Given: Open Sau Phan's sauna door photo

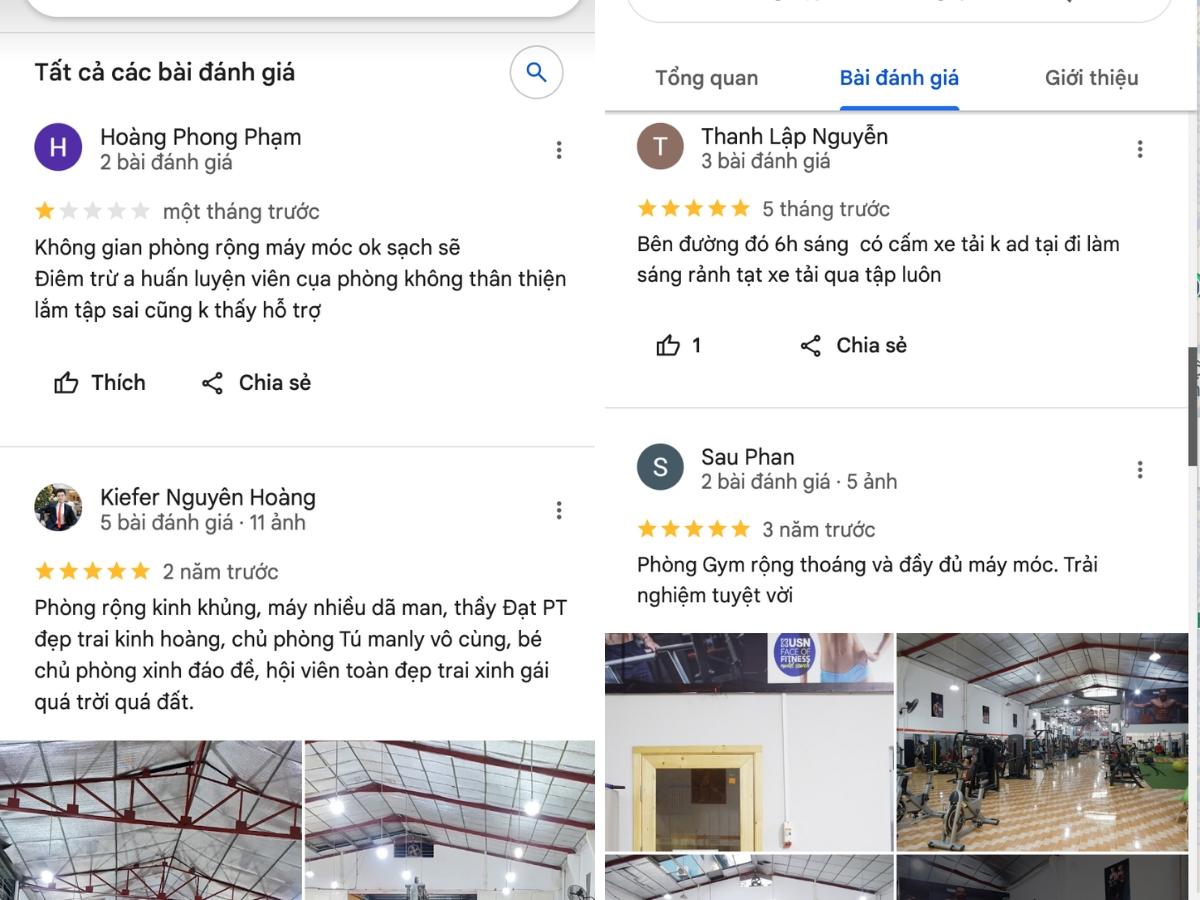Looking at the screenshot, I should pos(748,741).
